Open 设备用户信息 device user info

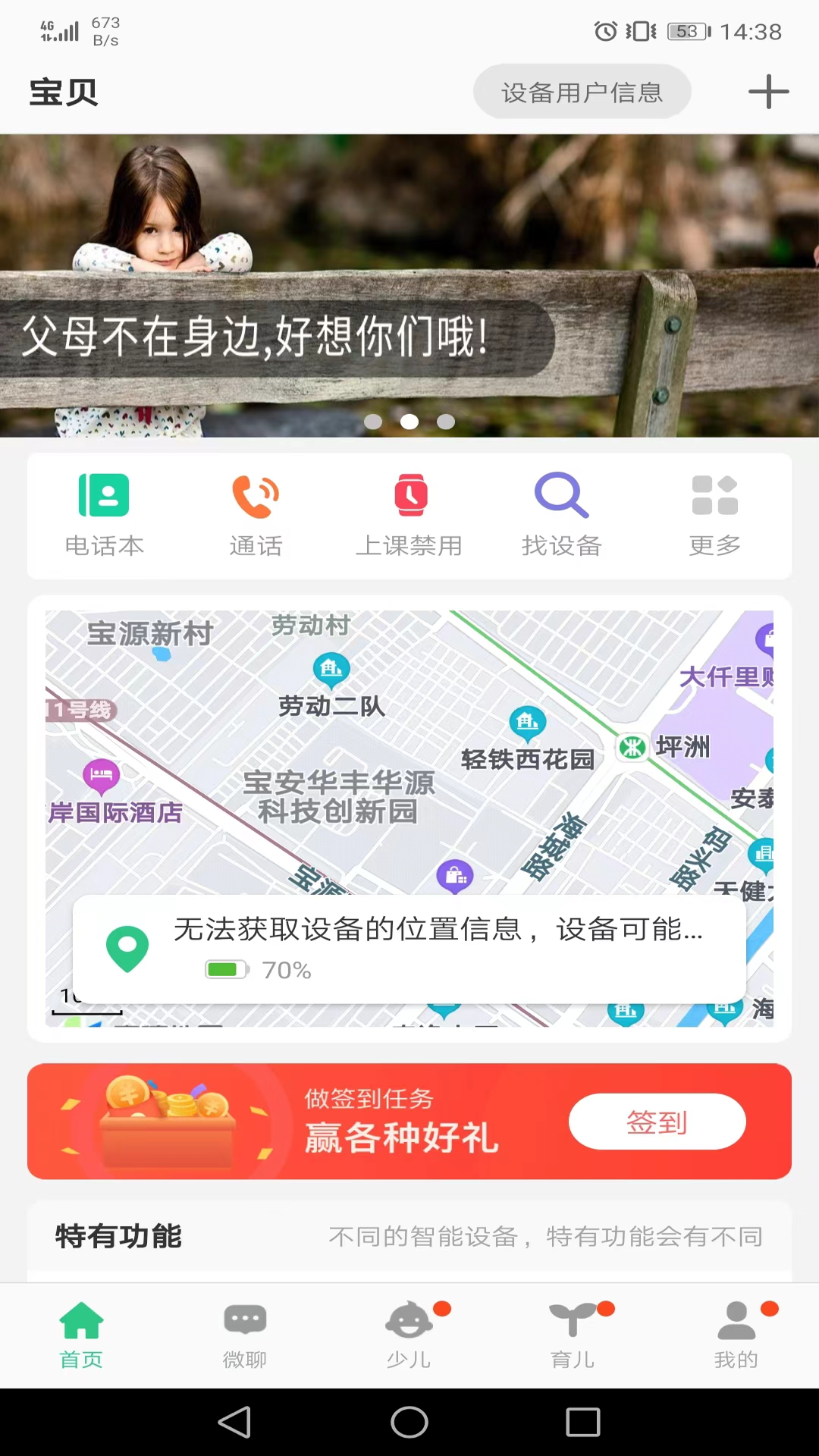pyautogui.click(x=582, y=92)
